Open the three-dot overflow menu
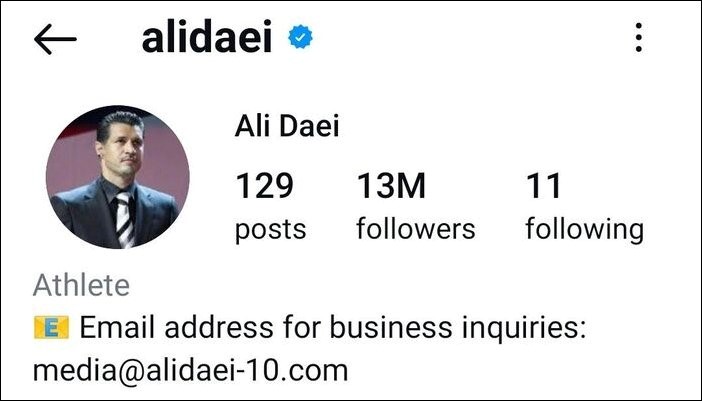 pyautogui.click(x=638, y=38)
